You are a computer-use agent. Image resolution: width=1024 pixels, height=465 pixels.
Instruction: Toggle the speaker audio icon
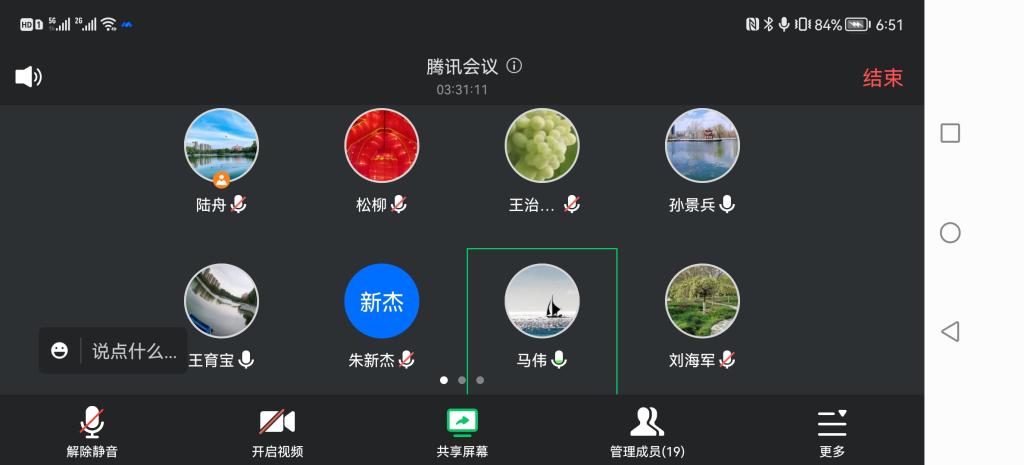28,77
